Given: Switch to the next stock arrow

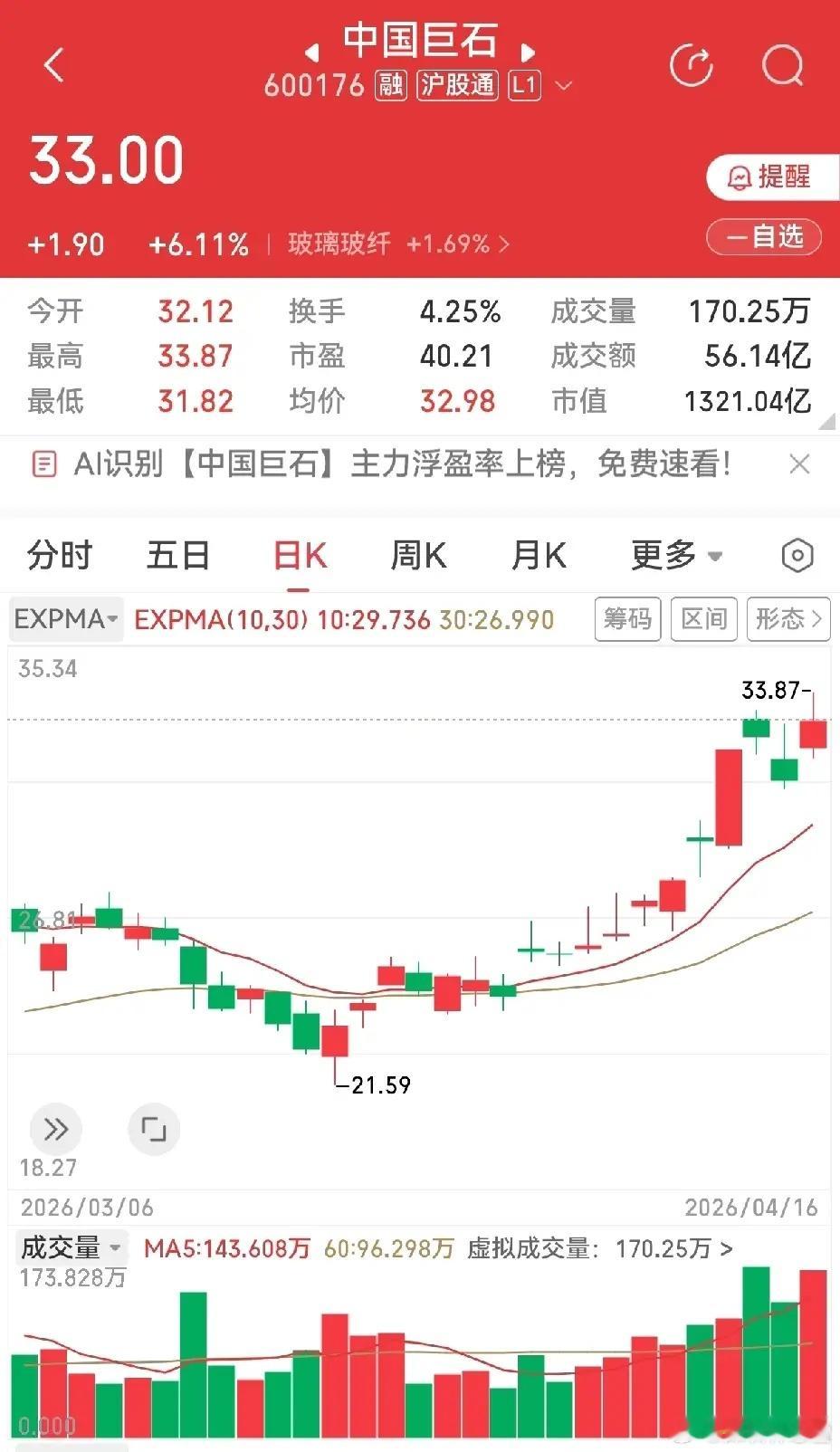Looking at the screenshot, I should 529,51.
